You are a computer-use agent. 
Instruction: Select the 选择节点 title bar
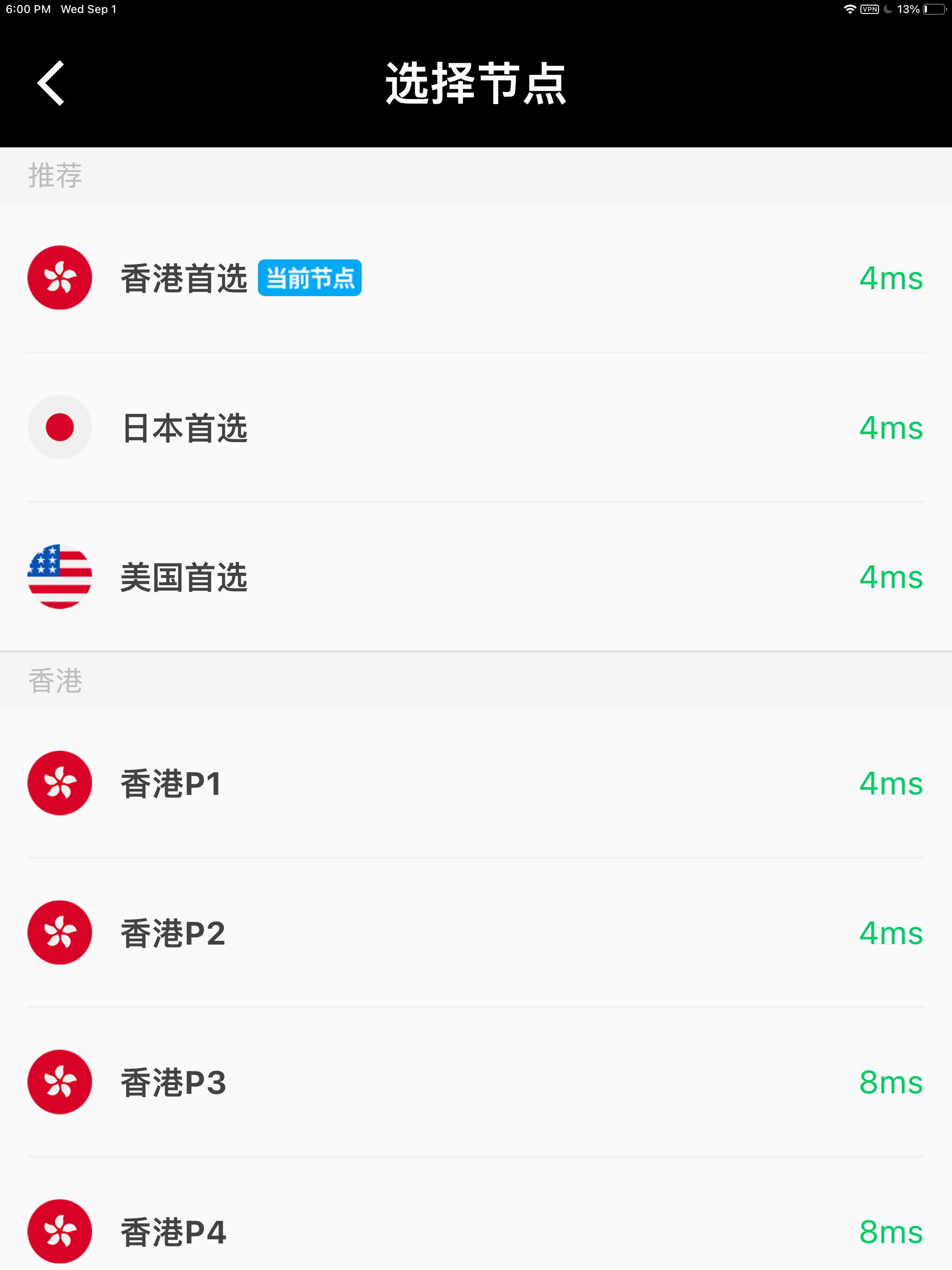coord(476,83)
